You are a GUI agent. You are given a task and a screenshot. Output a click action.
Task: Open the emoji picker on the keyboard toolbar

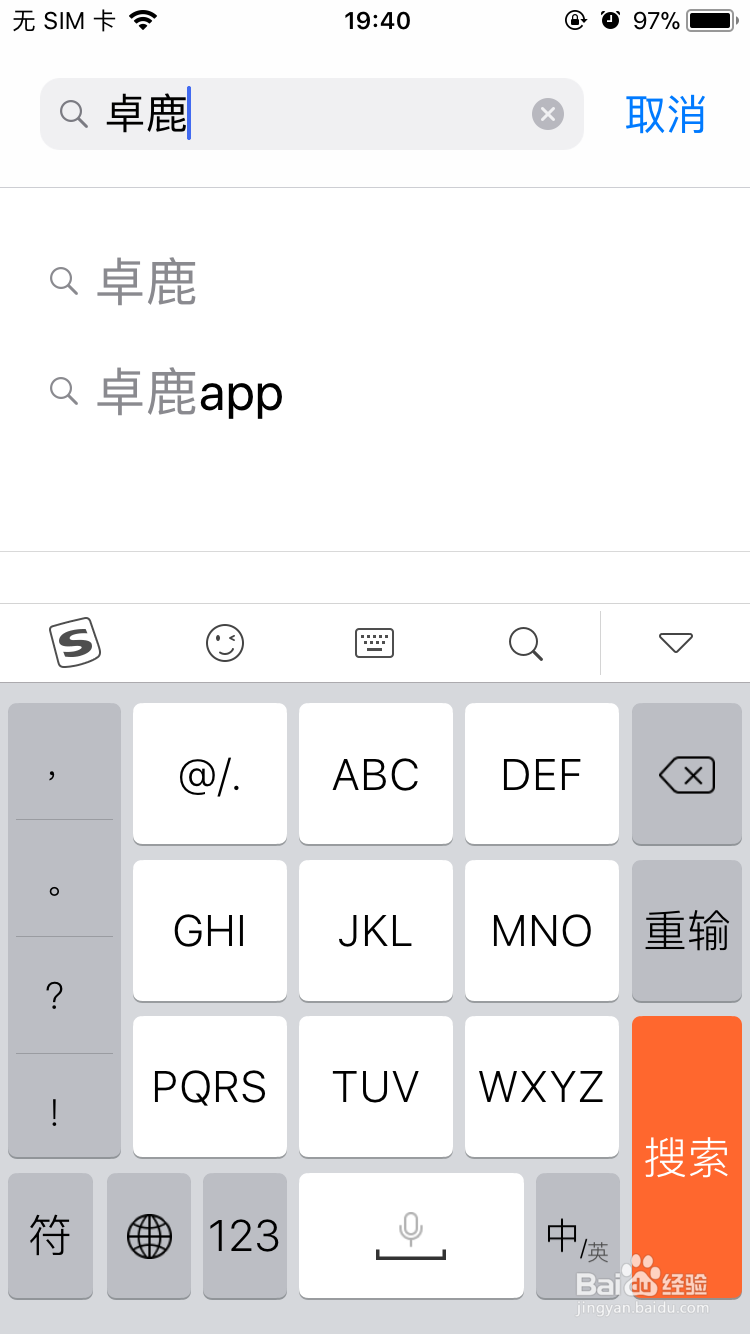225,643
